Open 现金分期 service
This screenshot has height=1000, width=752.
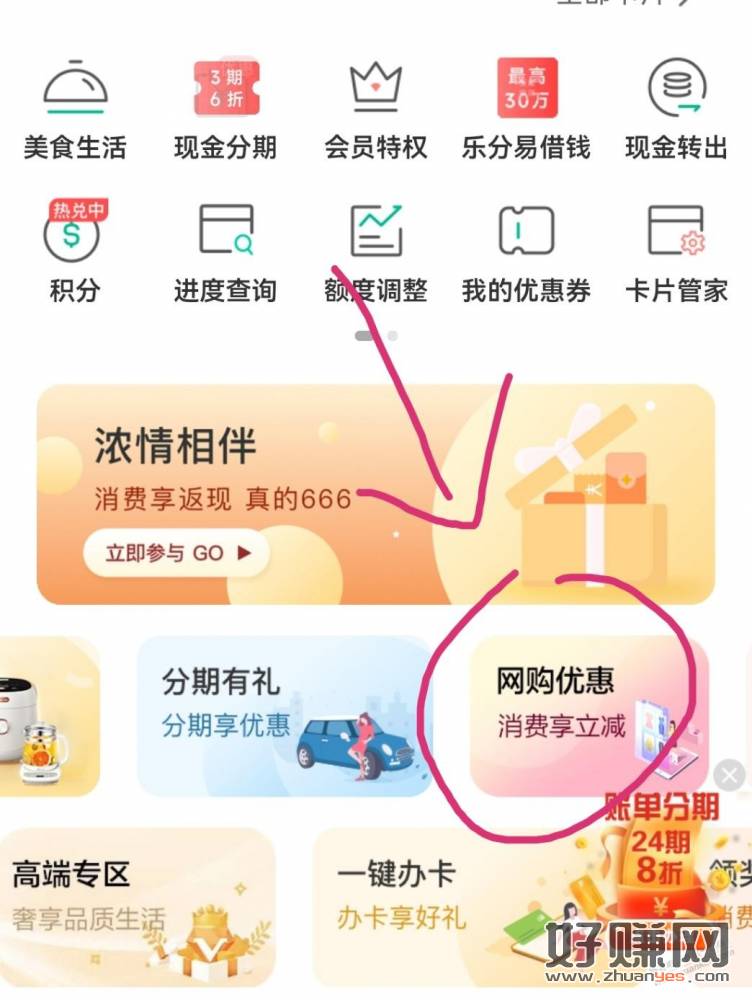point(225,110)
